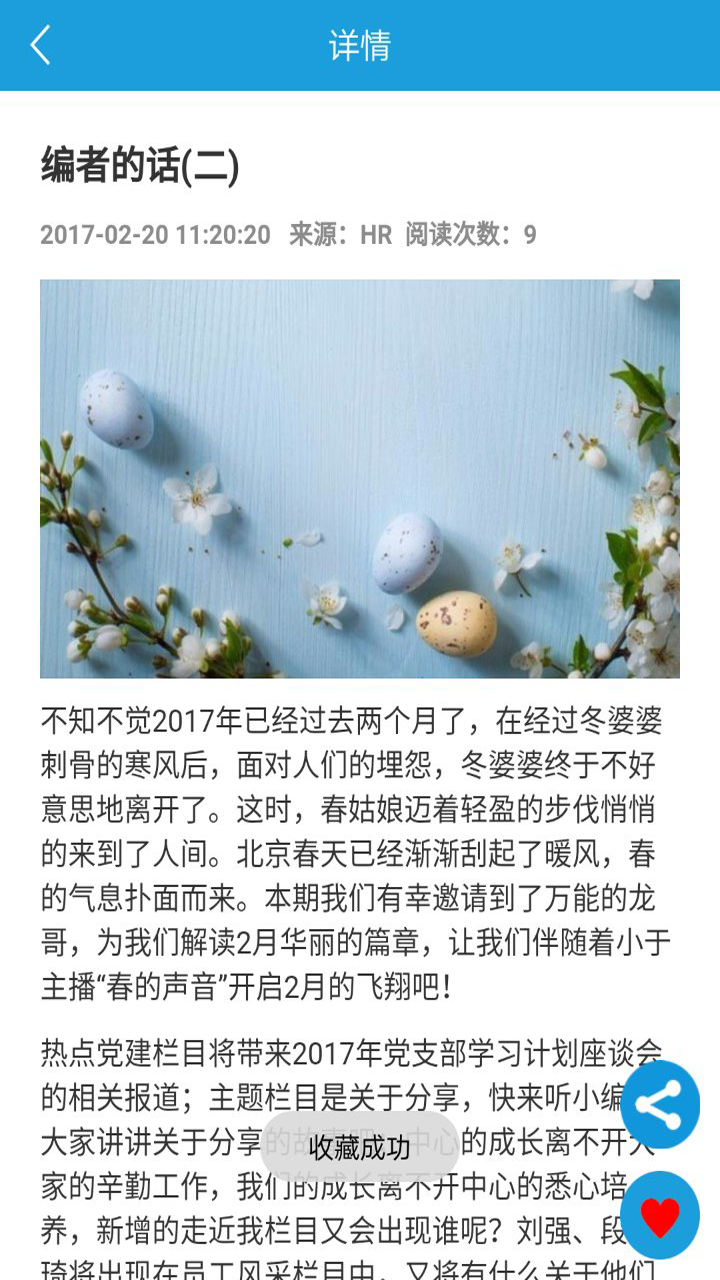Tap the heart favorite button
The width and height of the screenshot is (720, 1280).
point(660,1216)
